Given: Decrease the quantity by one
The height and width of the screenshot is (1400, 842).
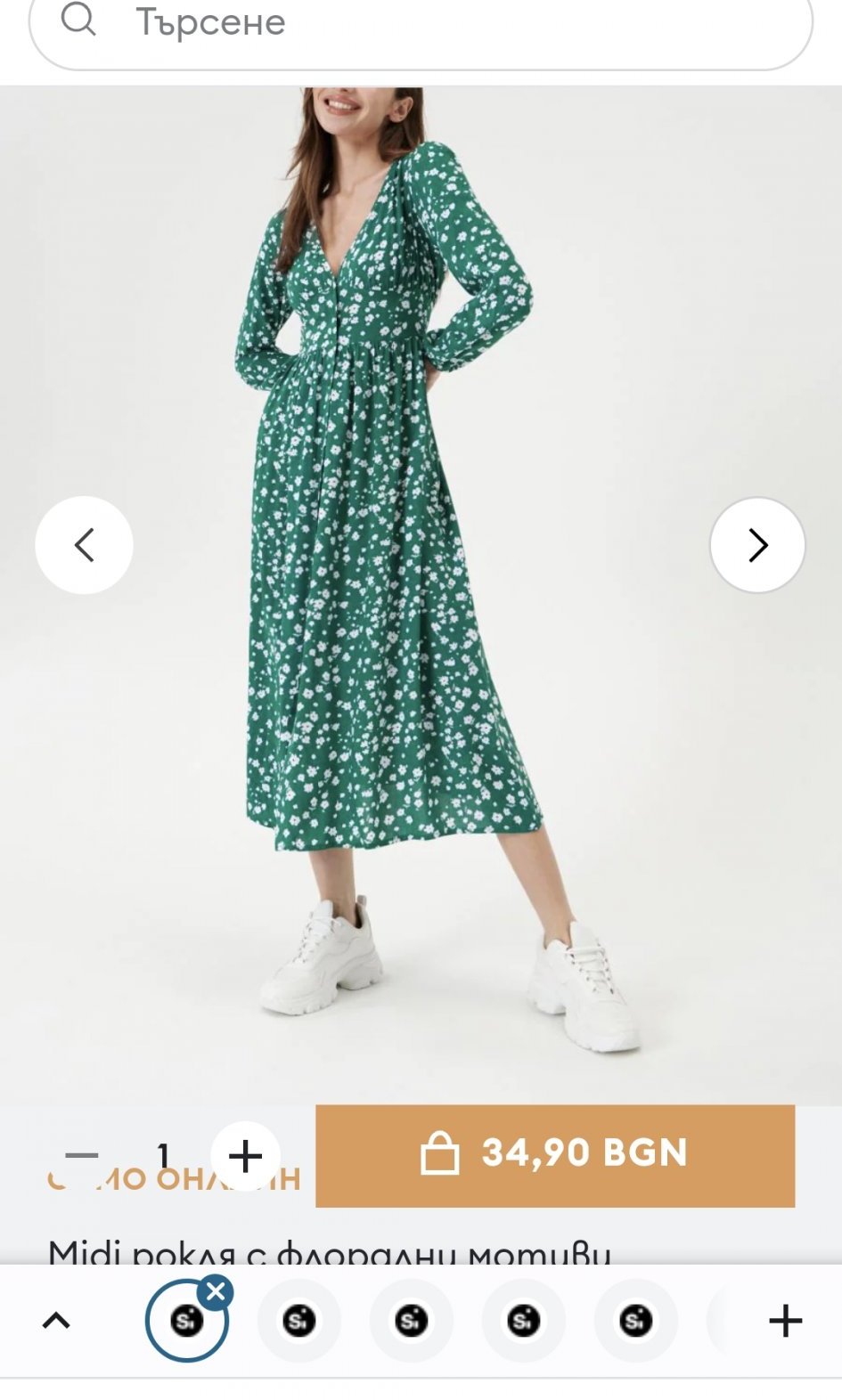Looking at the screenshot, I should (82, 1156).
